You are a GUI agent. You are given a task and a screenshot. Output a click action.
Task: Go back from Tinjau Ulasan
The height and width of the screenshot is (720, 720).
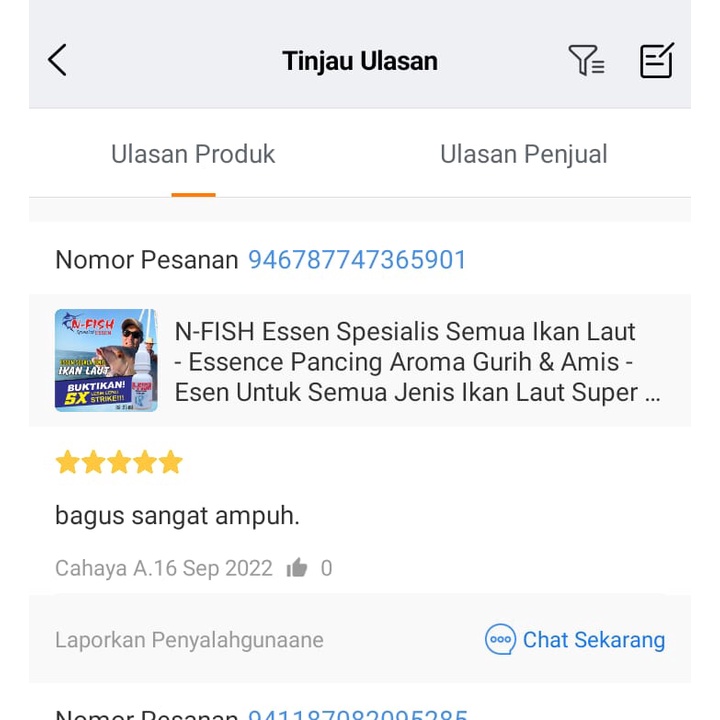click(x=58, y=61)
